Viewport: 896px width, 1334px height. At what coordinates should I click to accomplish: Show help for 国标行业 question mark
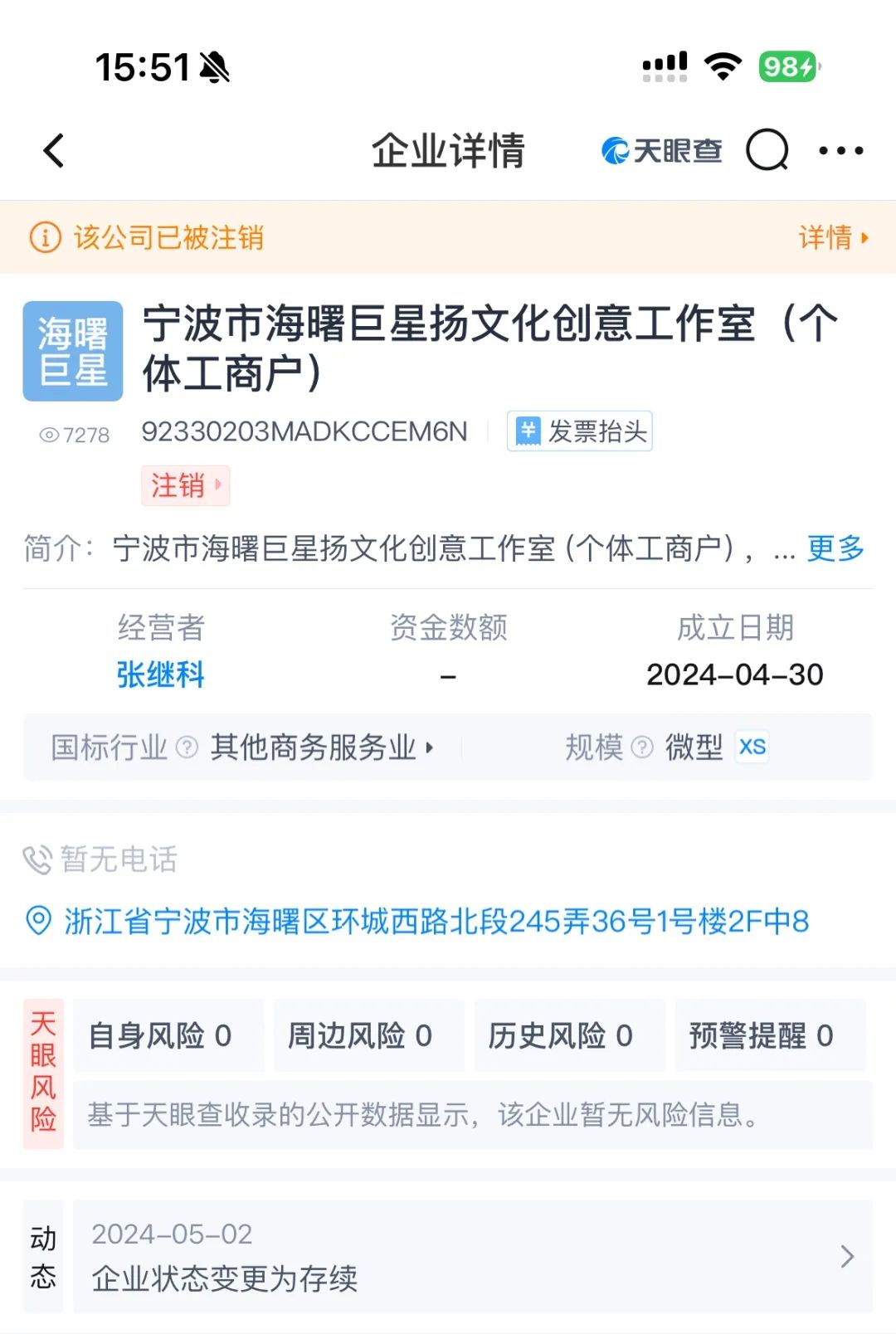(187, 747)
